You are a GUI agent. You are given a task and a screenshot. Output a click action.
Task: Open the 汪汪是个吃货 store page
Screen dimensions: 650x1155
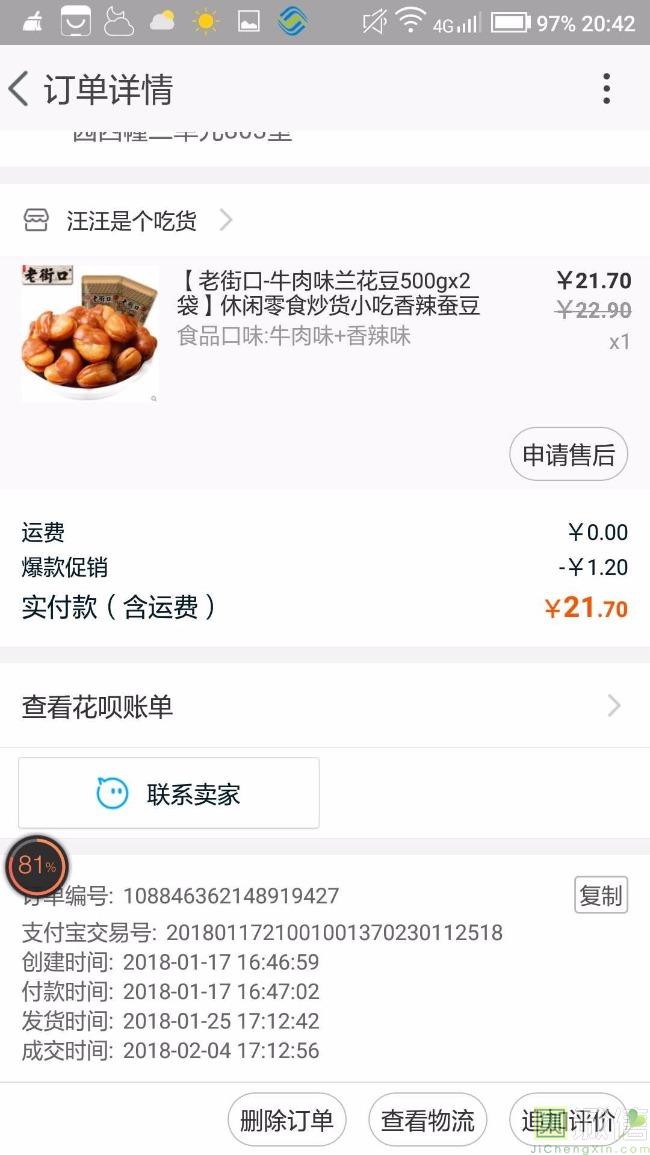pos(131,220)
